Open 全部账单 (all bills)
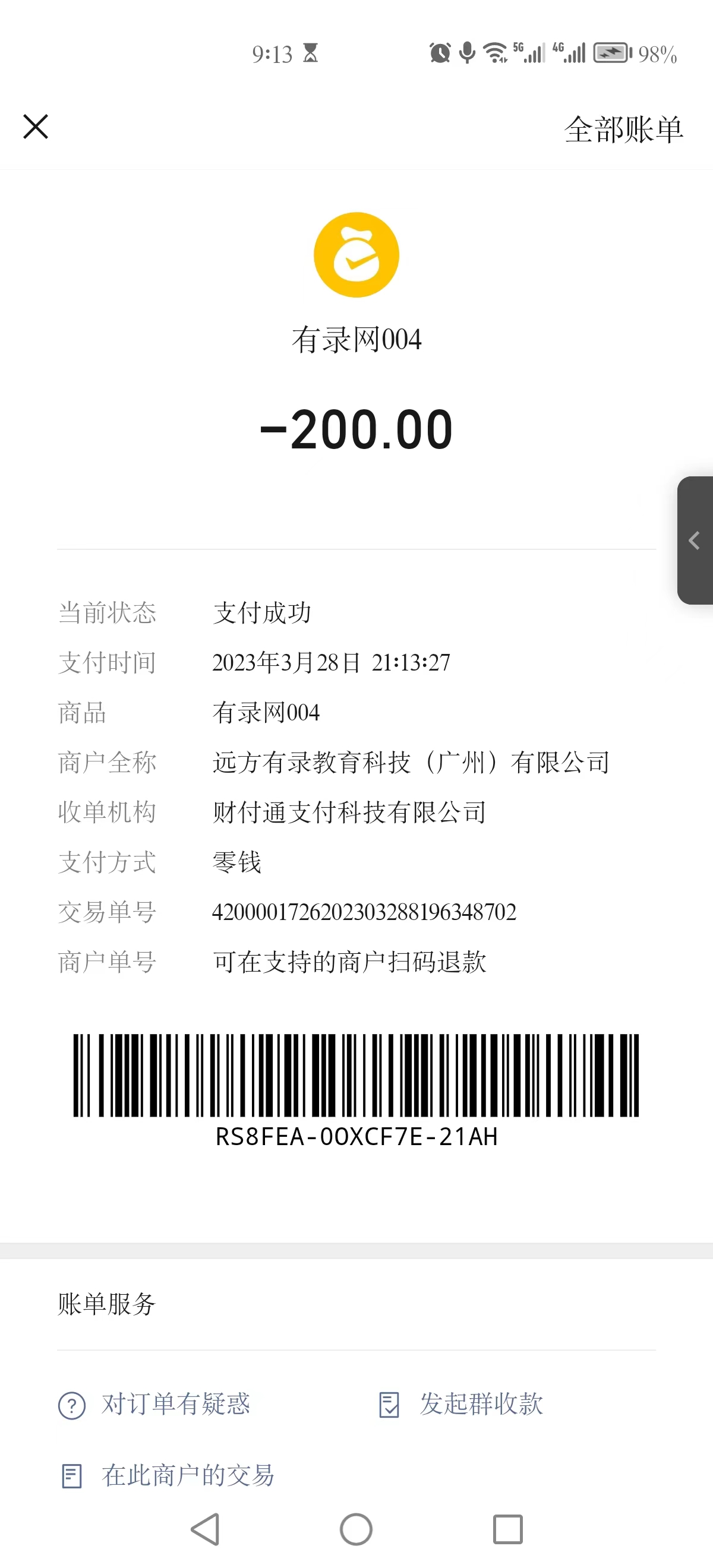The height and width of the screenshot is (1568, 713). pos(623,129)
